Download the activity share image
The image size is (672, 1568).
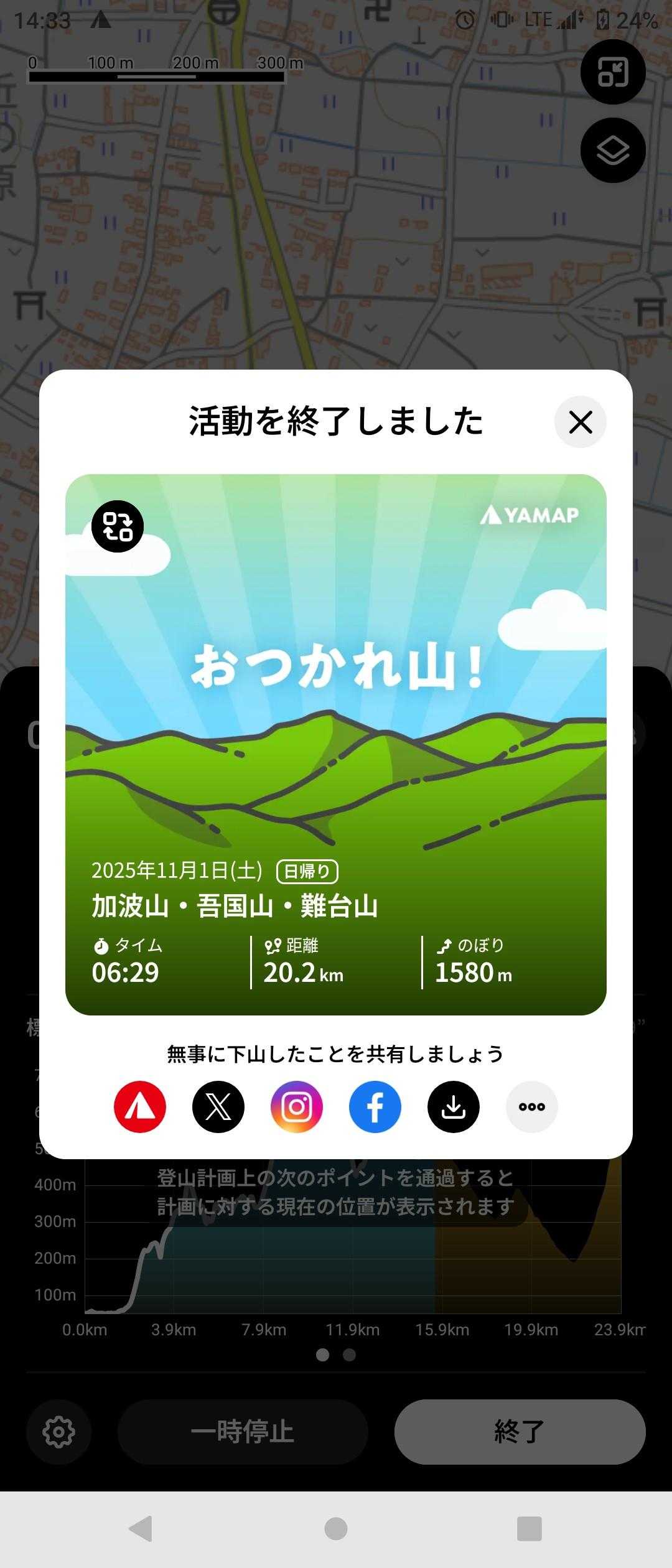454,1107
